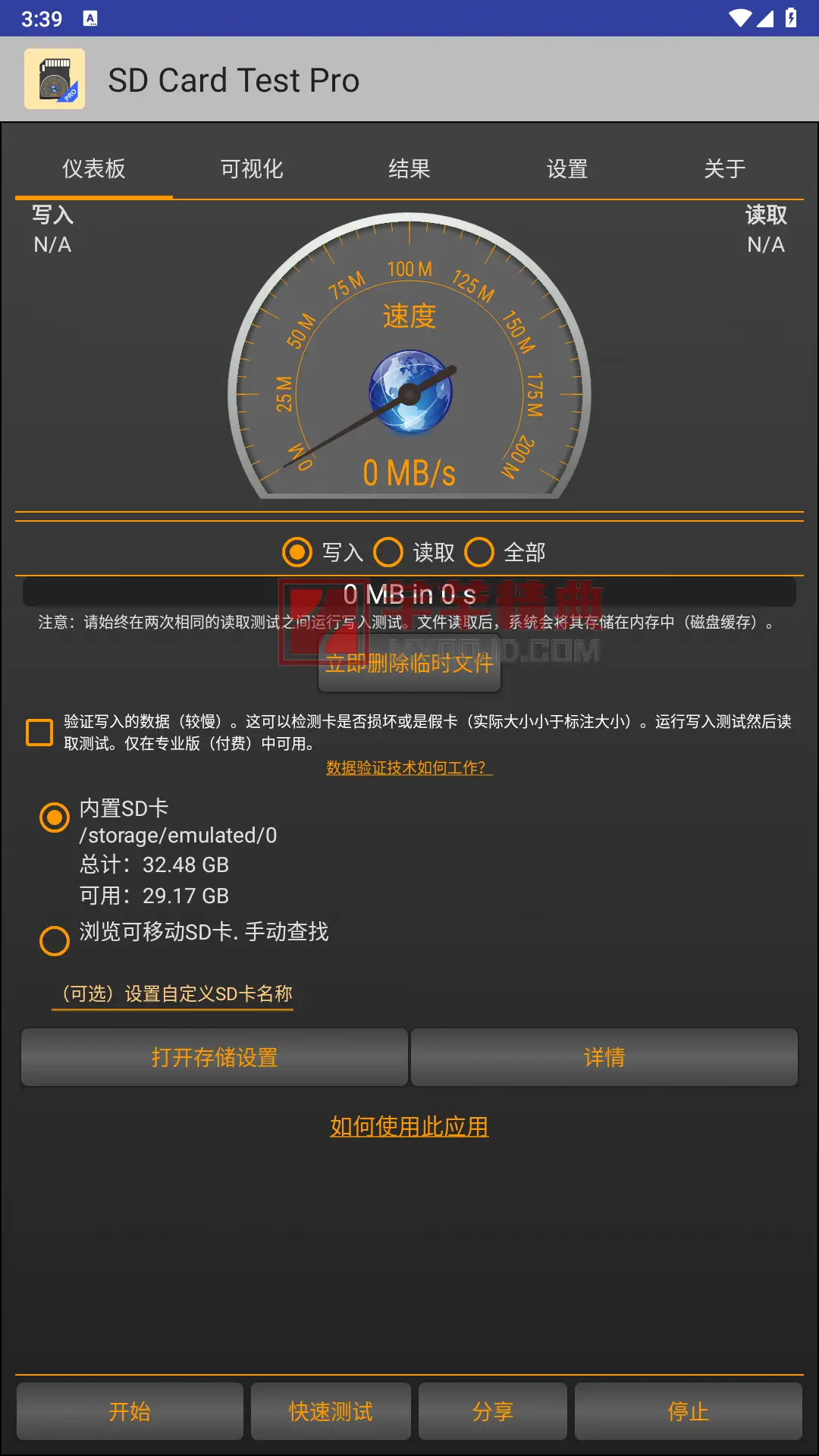Image resolution: width=819 pixels, height=1456 pixels.
Task: Select 内置SD卡 storage option
Action: 55,817
